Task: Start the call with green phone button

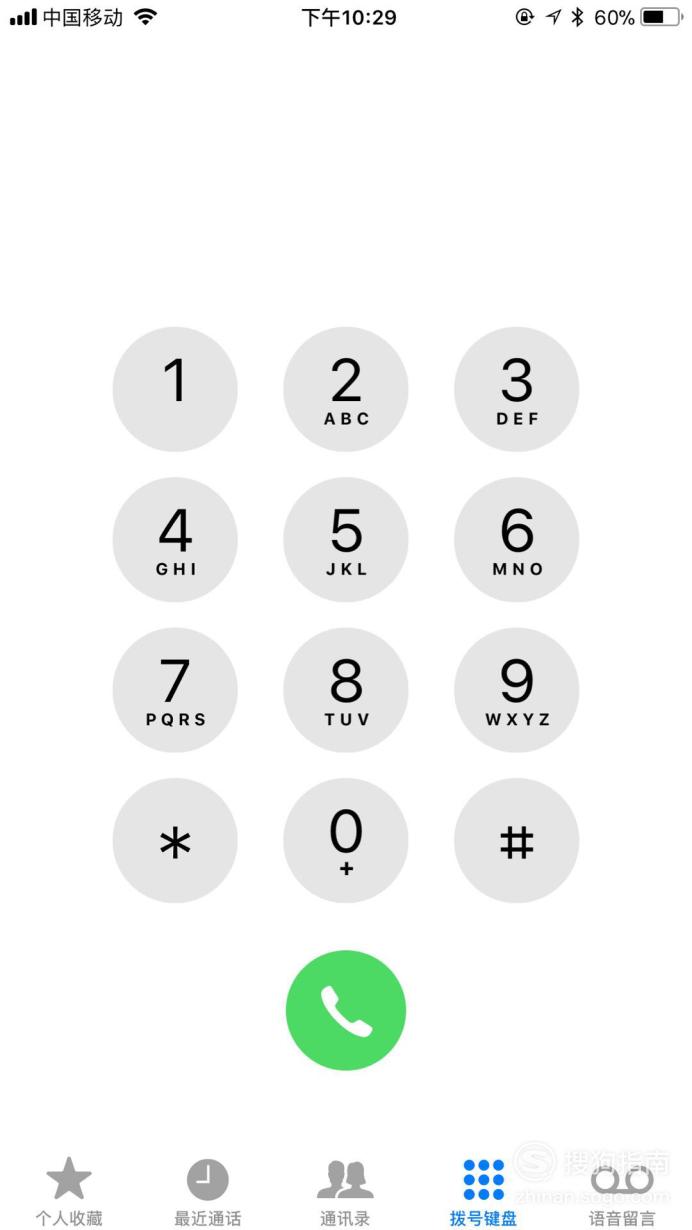Action: coord(346,1010)
